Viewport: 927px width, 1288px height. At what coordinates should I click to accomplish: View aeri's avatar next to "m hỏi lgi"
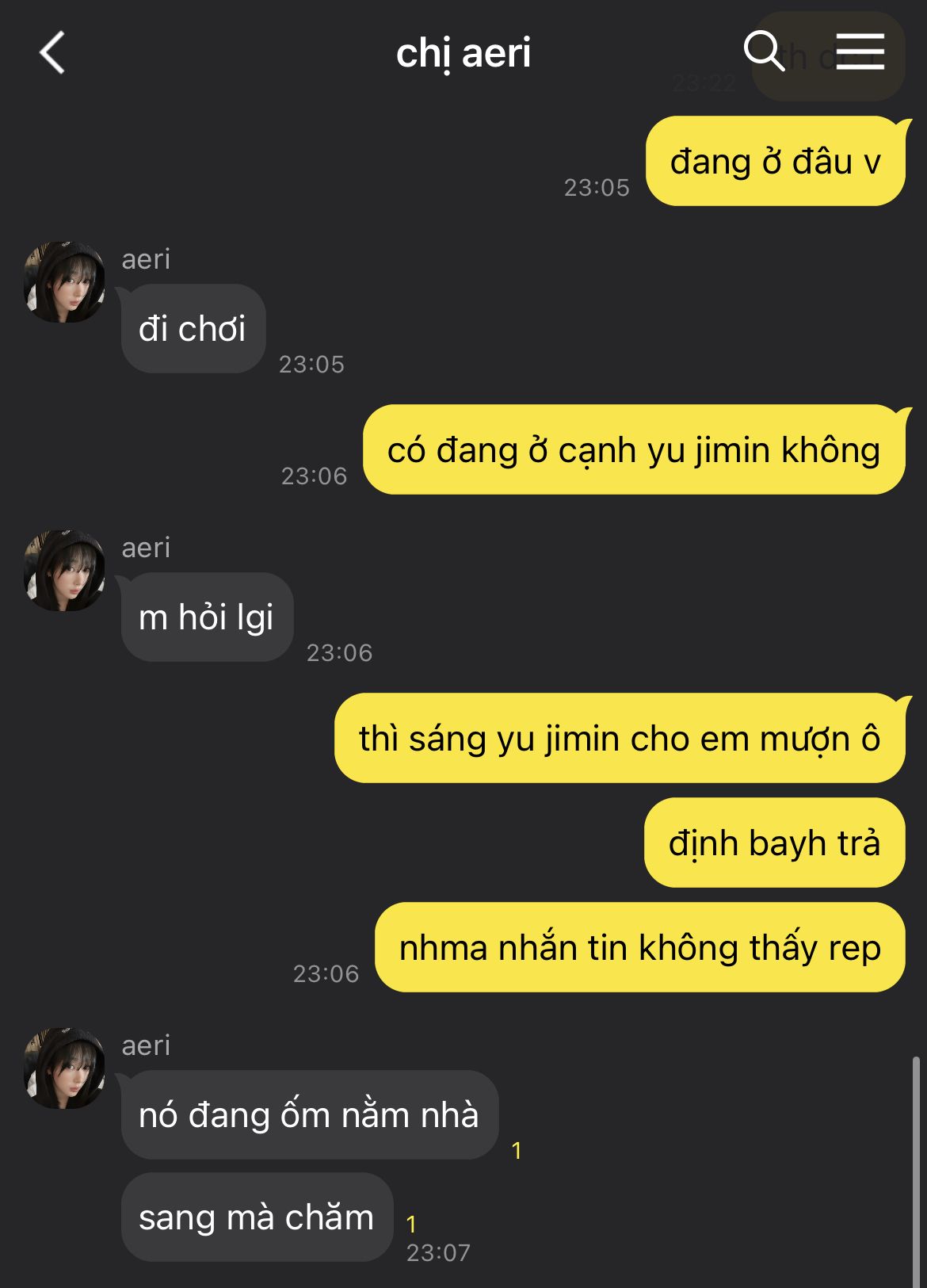tap(65, 571)
